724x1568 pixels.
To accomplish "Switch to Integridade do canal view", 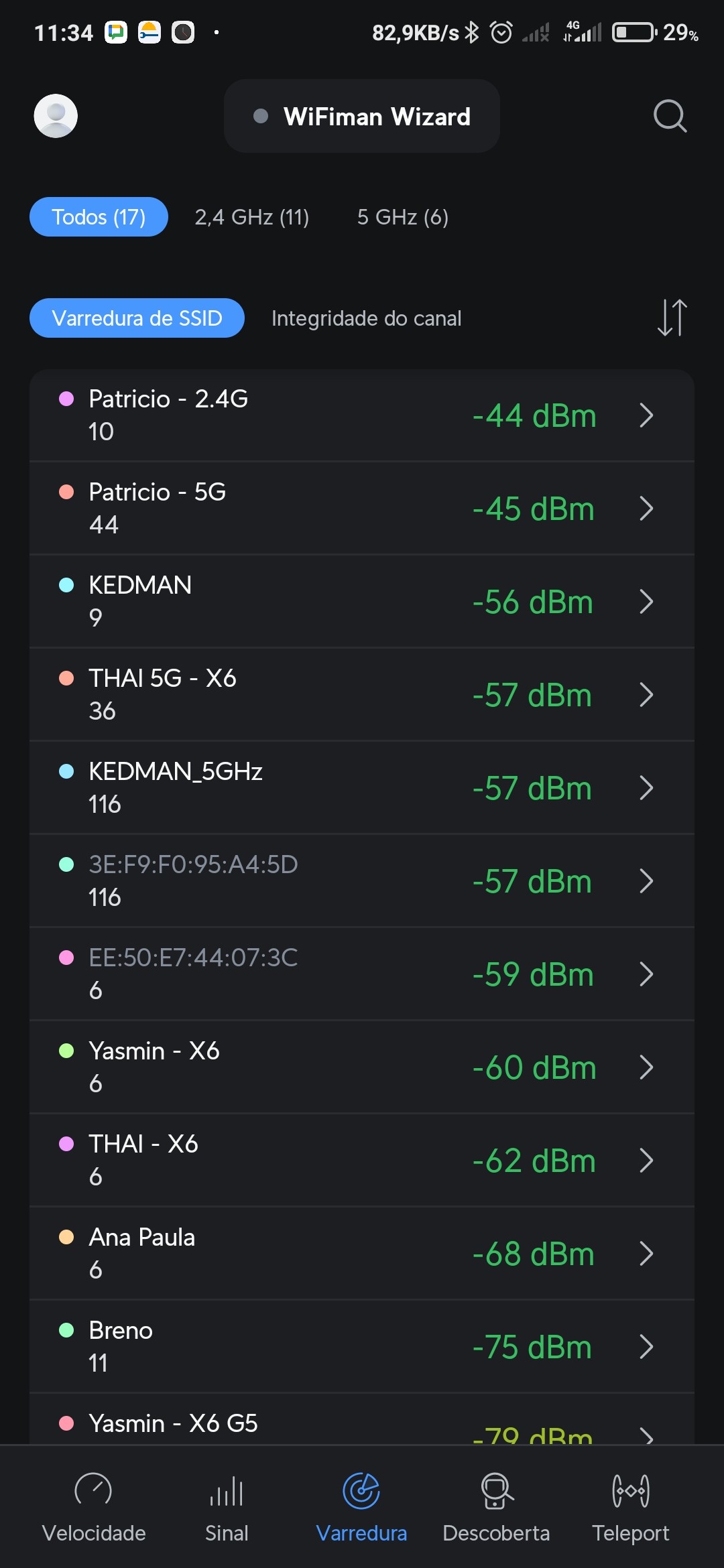I will tap(366, 318).
